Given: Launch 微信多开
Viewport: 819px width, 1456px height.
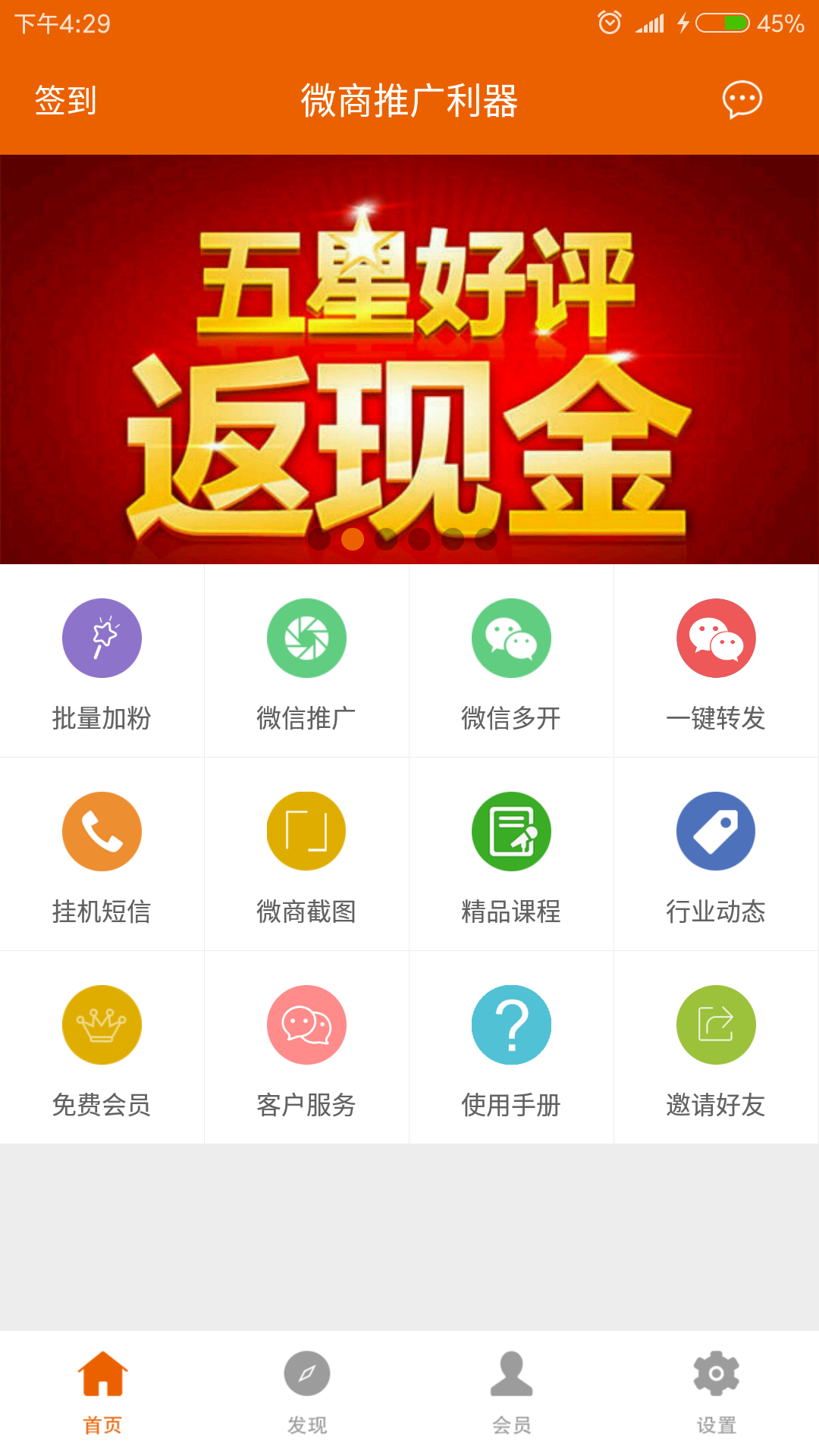Looking at the screenshot, I should (511, 661).
